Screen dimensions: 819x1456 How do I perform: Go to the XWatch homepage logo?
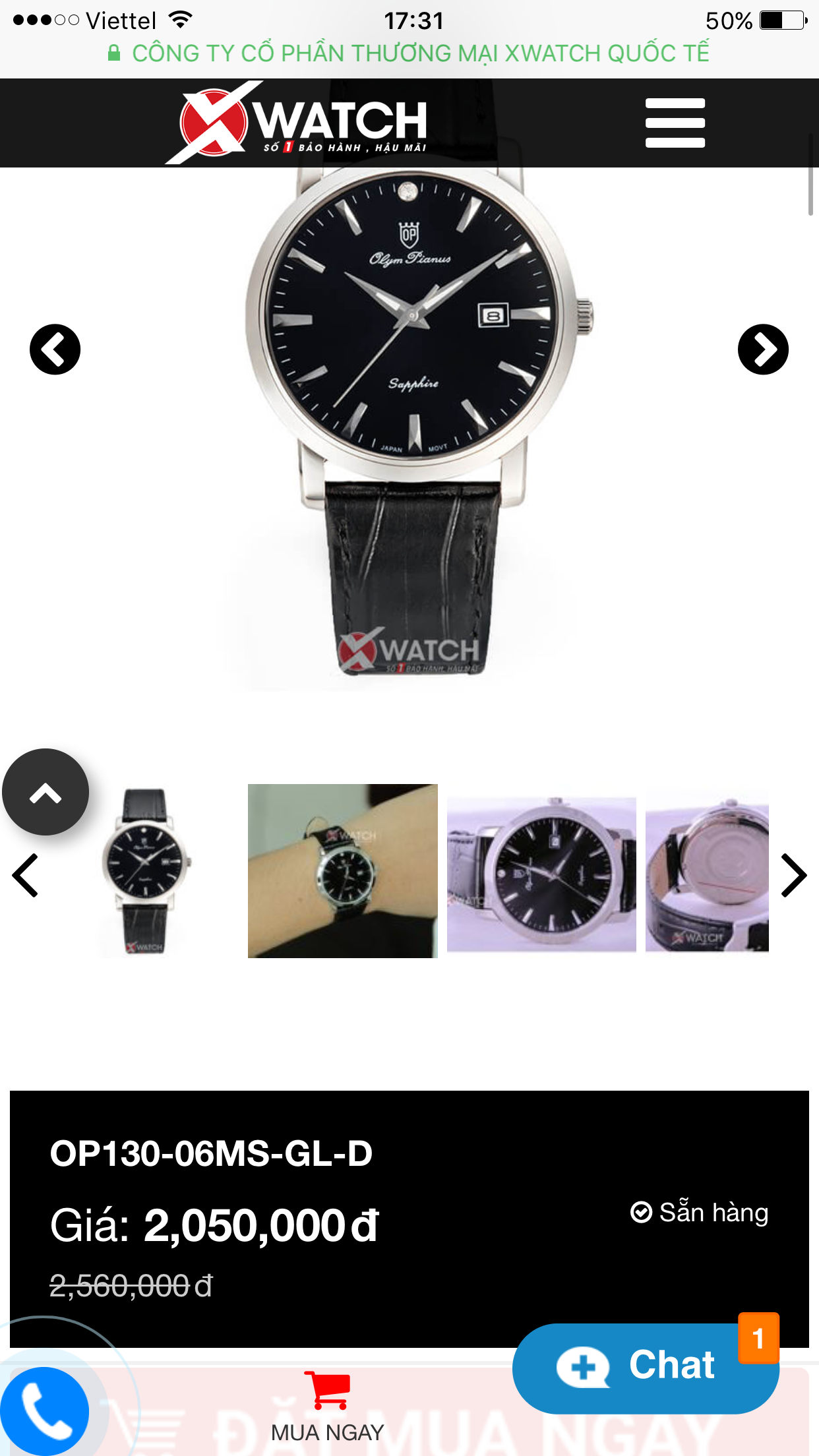point(297,123)
